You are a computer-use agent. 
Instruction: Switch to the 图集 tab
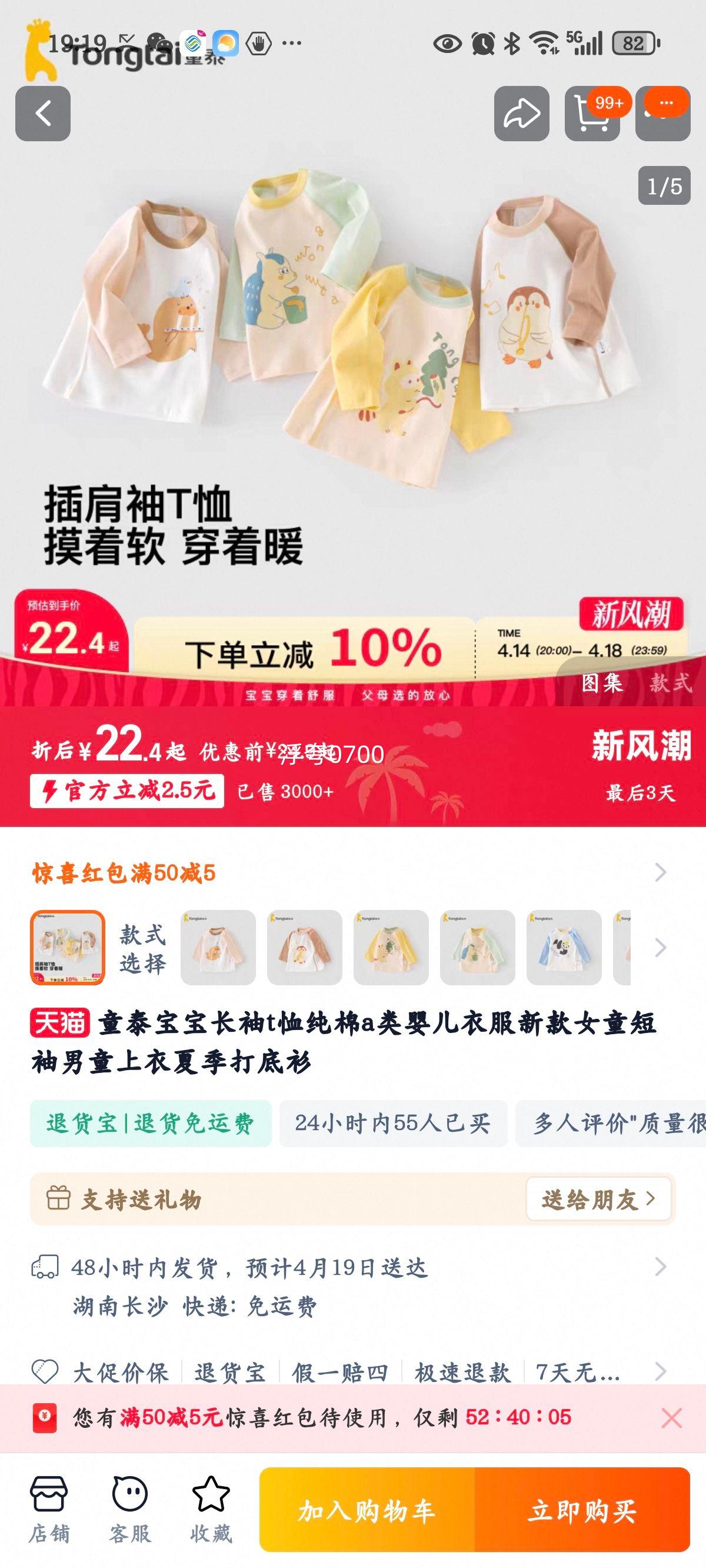coord(602,683)
